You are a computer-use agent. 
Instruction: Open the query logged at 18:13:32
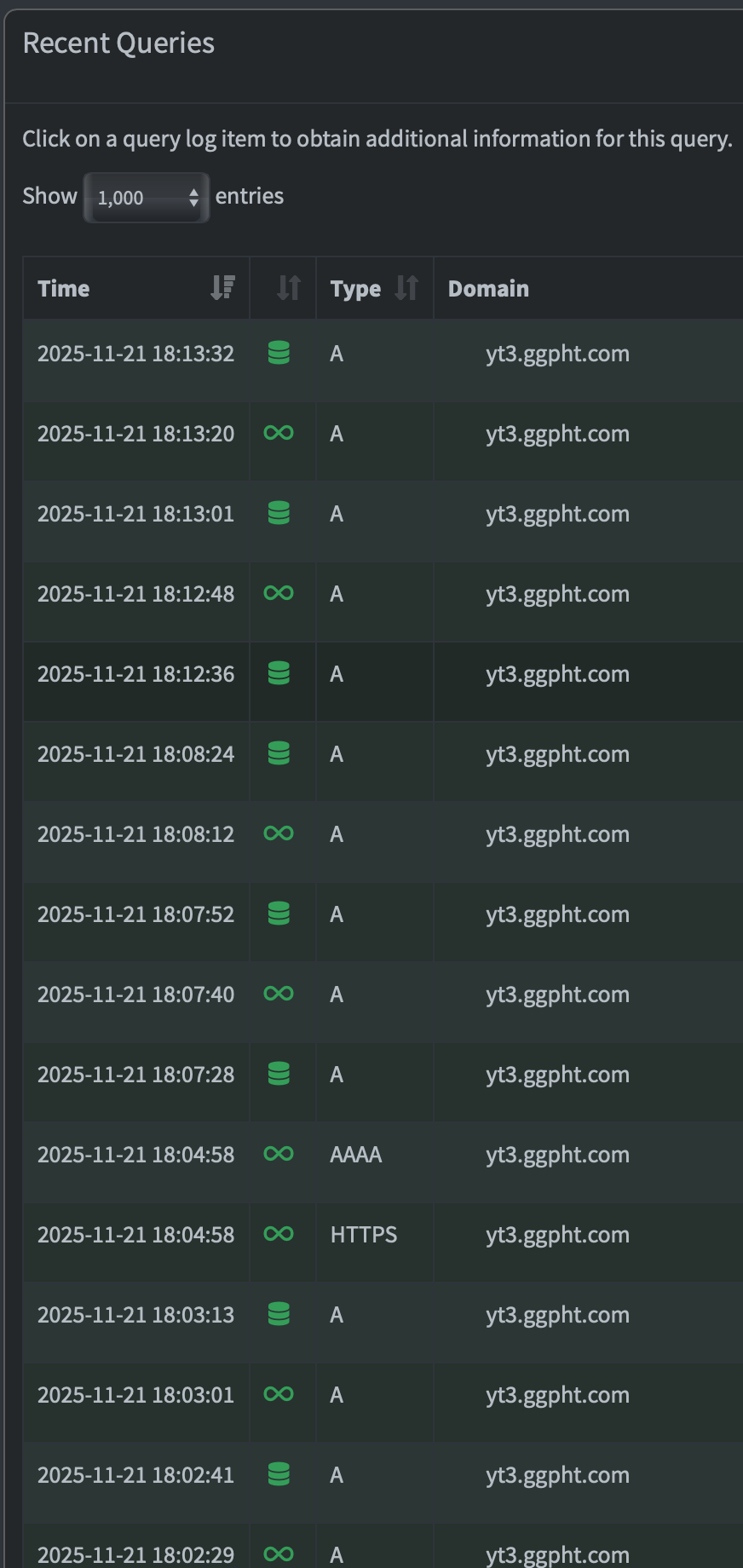(x=136, y=354)
